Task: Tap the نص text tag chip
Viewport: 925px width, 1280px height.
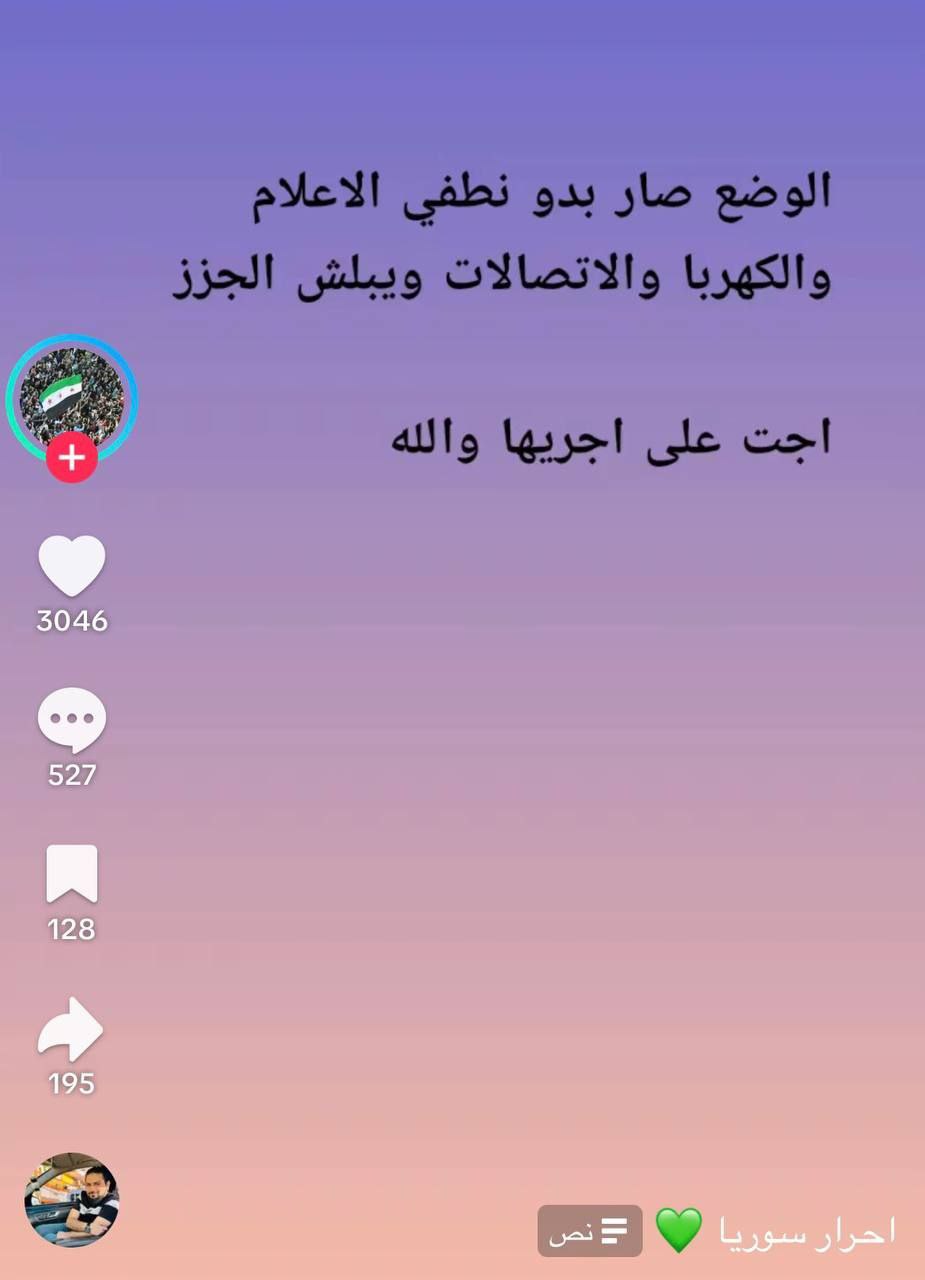Action: pyautogui.click(x=590, y=1231)
